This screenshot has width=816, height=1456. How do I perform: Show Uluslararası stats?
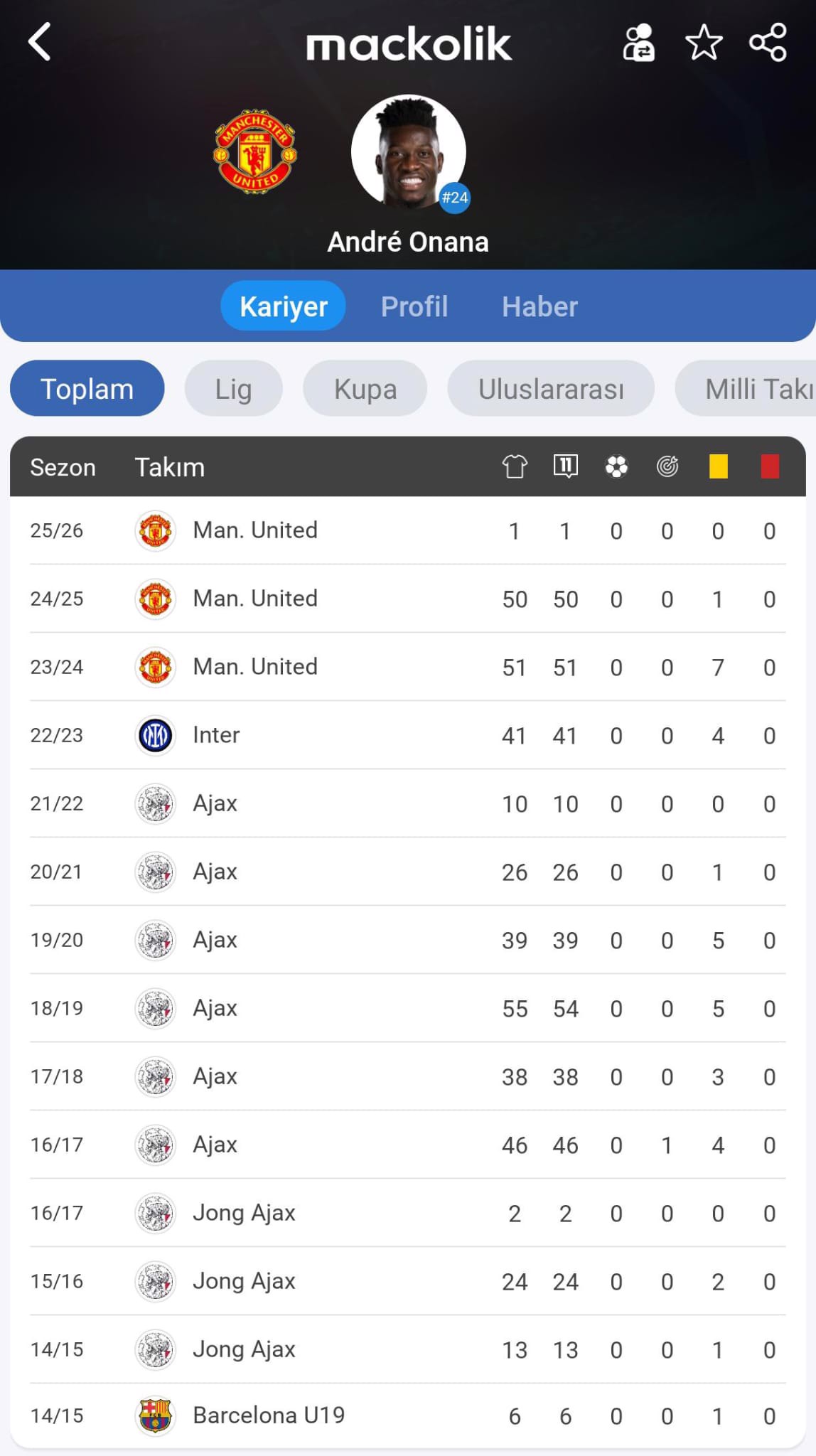[551, 389]
